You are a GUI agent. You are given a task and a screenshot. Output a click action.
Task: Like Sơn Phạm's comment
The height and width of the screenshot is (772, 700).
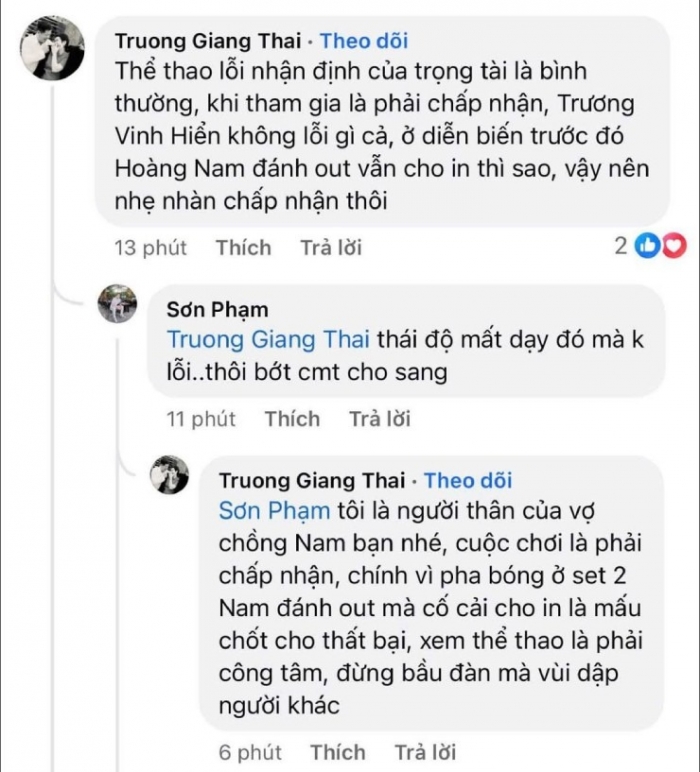point(292,419)
